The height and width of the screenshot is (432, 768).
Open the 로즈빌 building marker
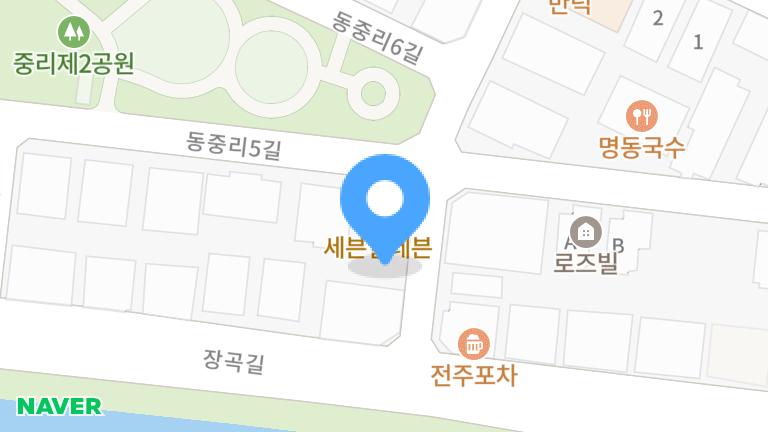tap(585, 232)
